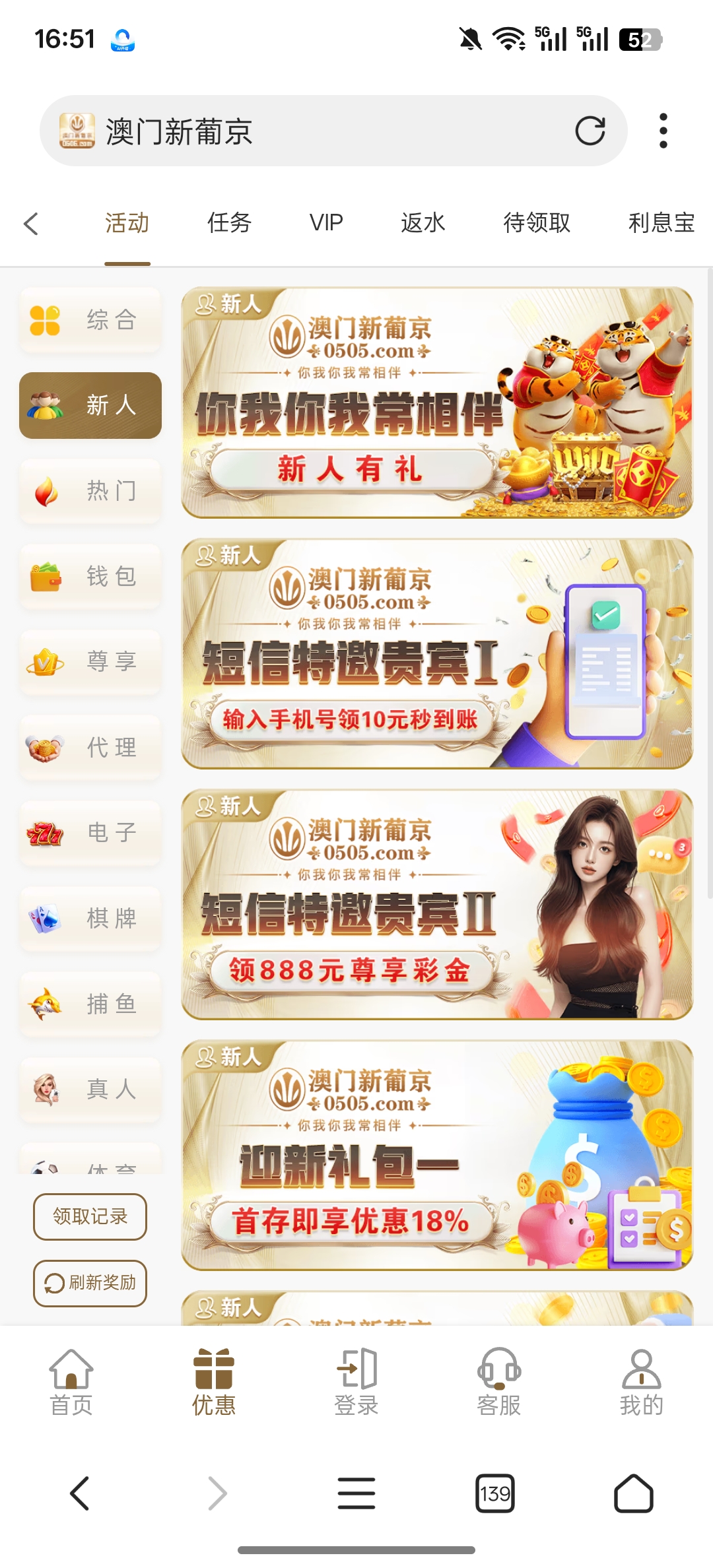Open the 热门 hot promotions category
This screenshot has height=1568, width=713.
[x=89, y=491]
